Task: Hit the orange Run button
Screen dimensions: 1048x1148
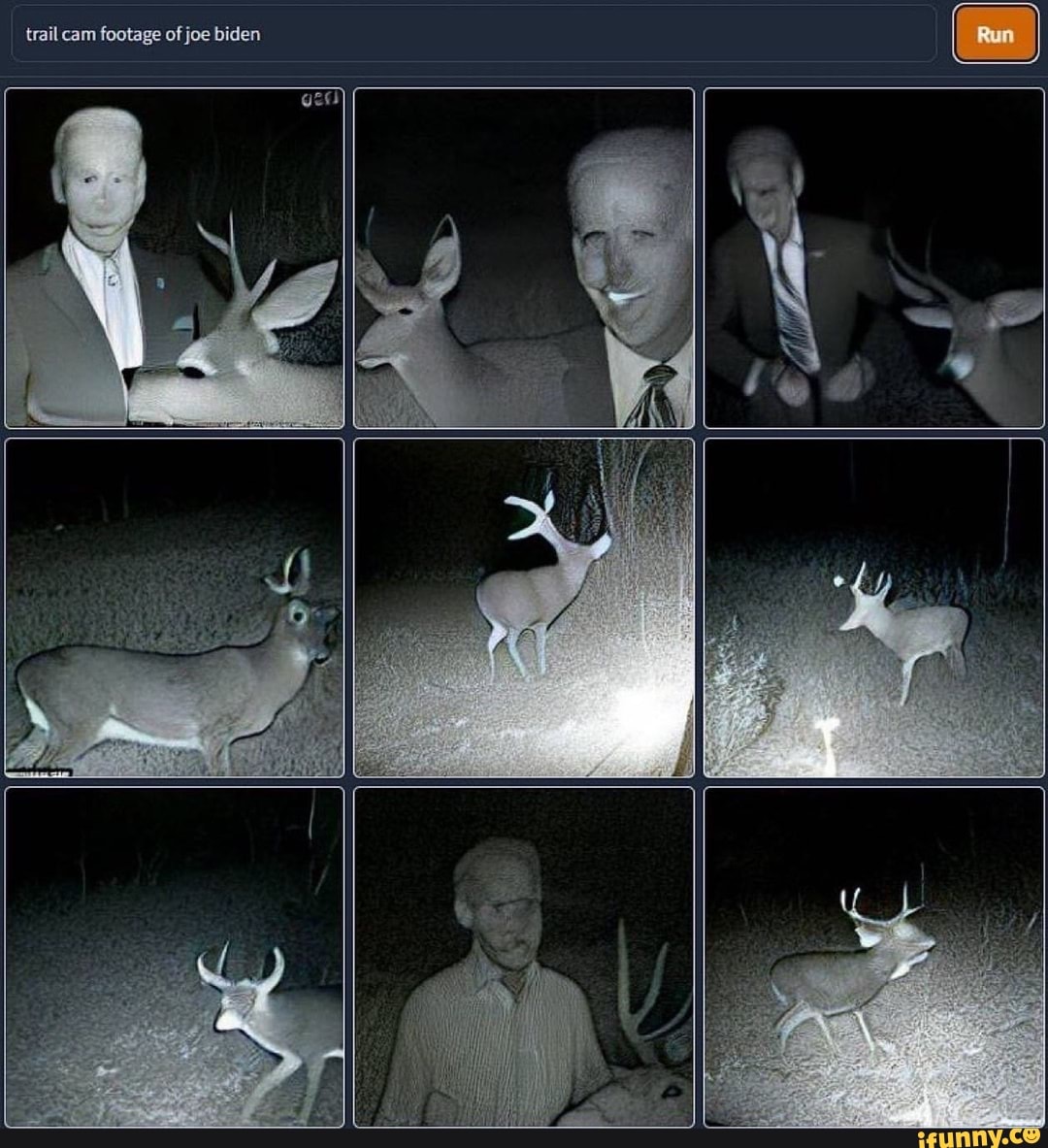Action: (x=995, y=35)
